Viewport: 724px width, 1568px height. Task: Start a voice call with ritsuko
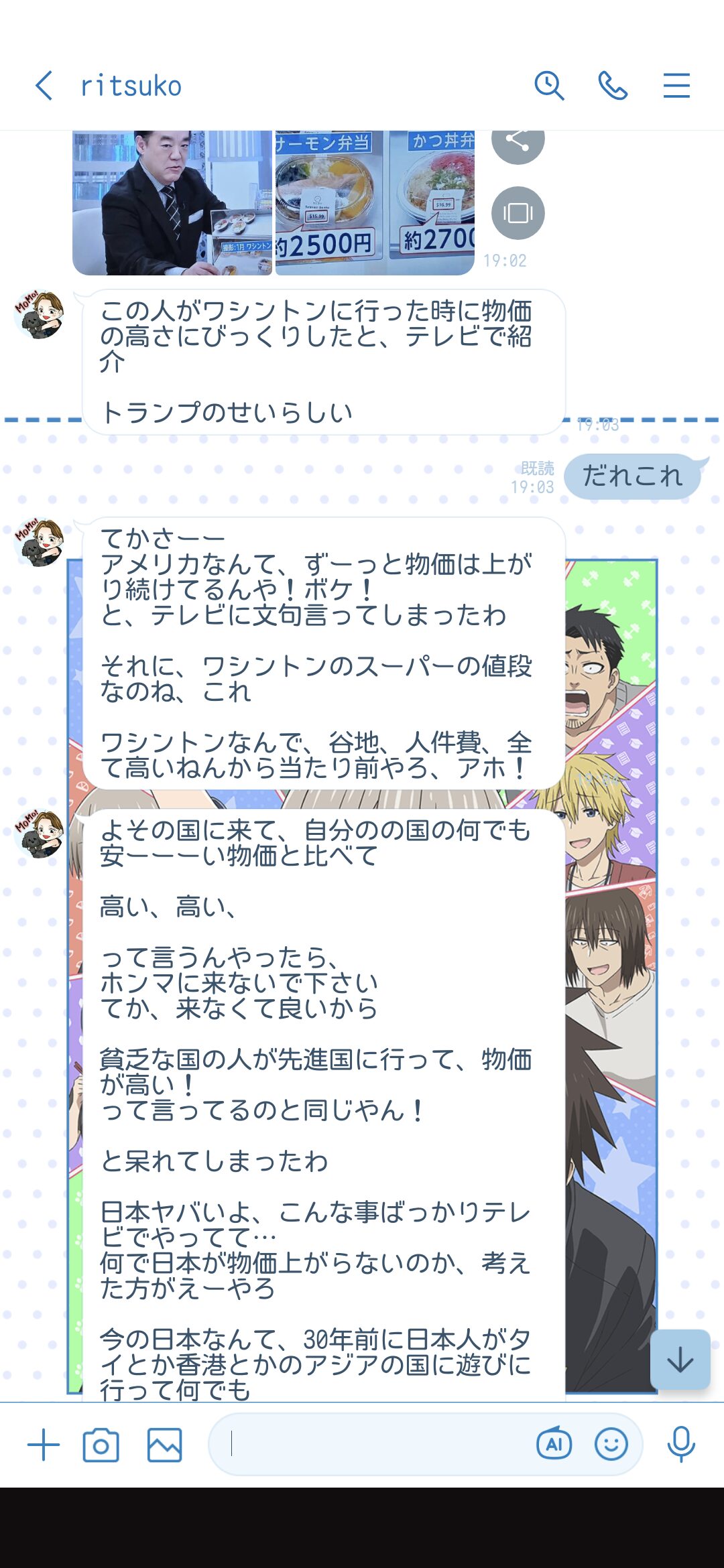click(613, 86)
